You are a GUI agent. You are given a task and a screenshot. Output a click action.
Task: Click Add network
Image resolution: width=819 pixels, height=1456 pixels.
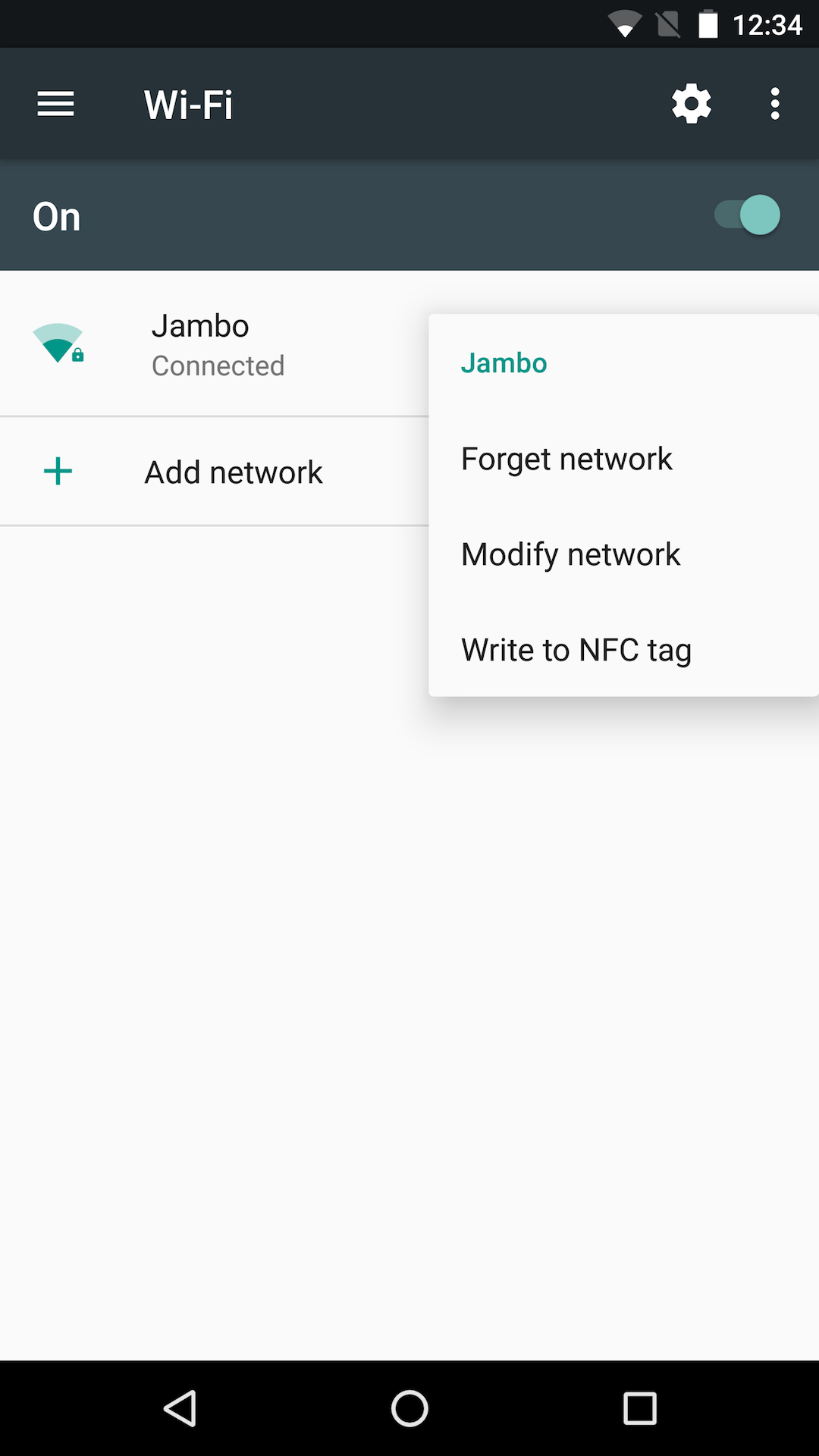[233, 471]
